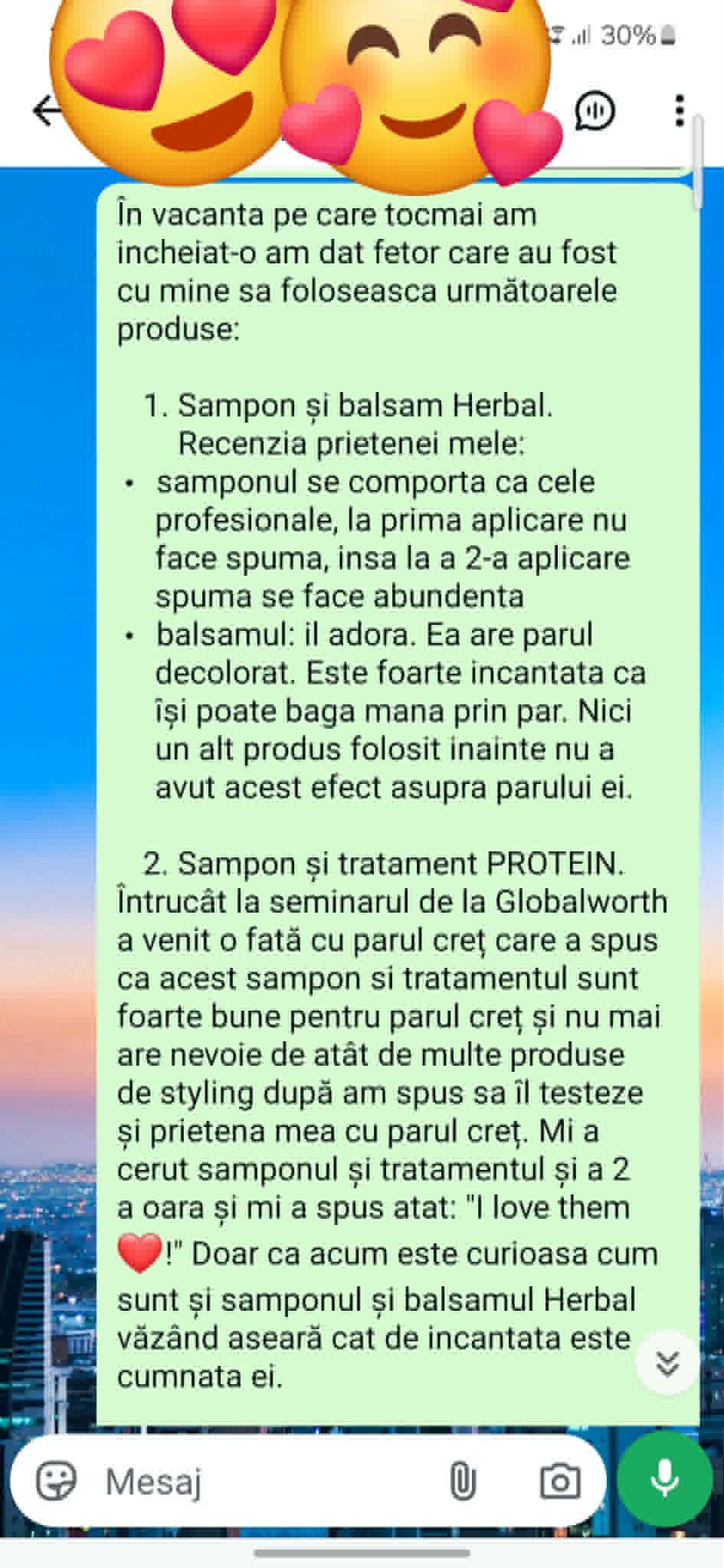
Task: Go back using the arrow icon
Action: tap(46, 111)
